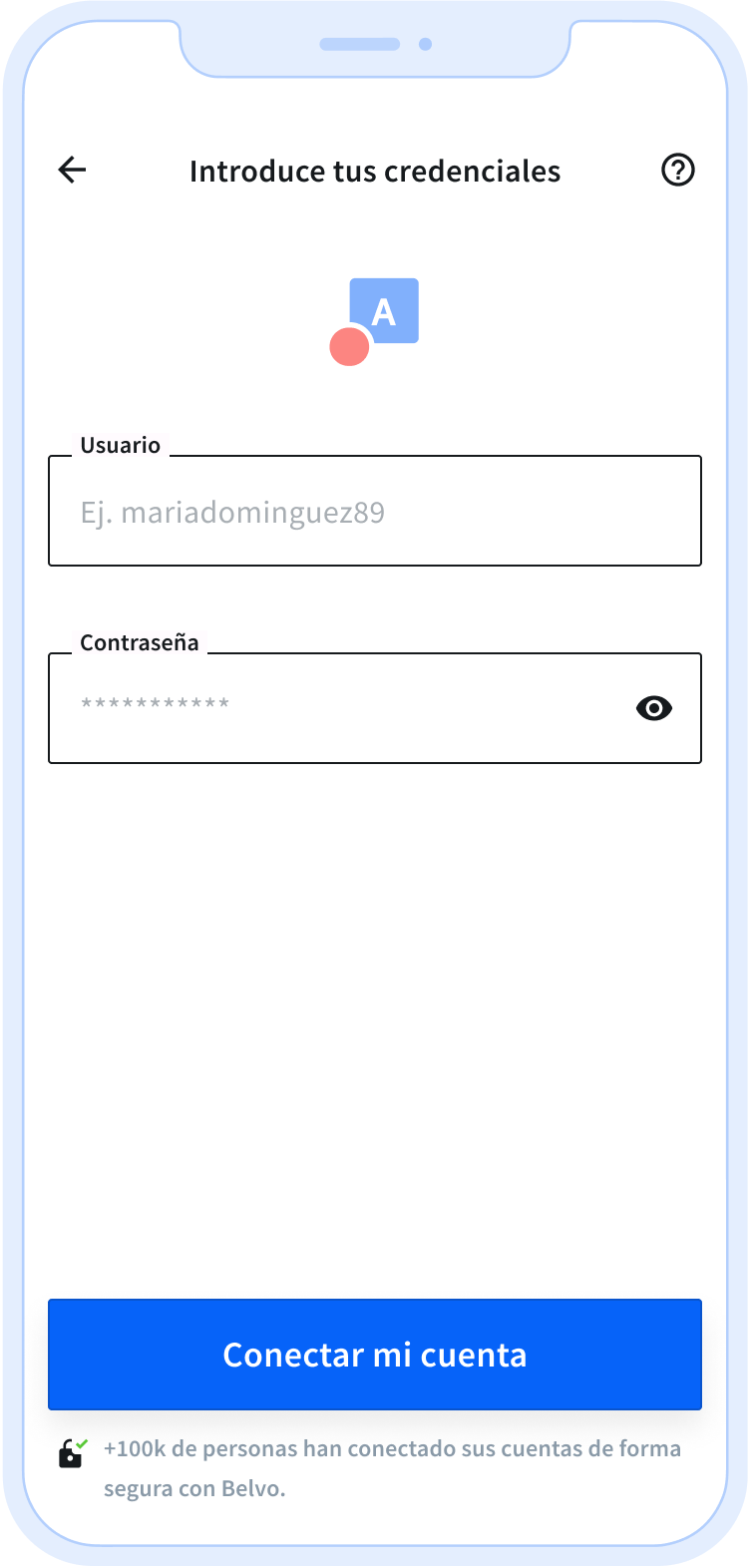Go back using the arrow icon

[73, 171]
